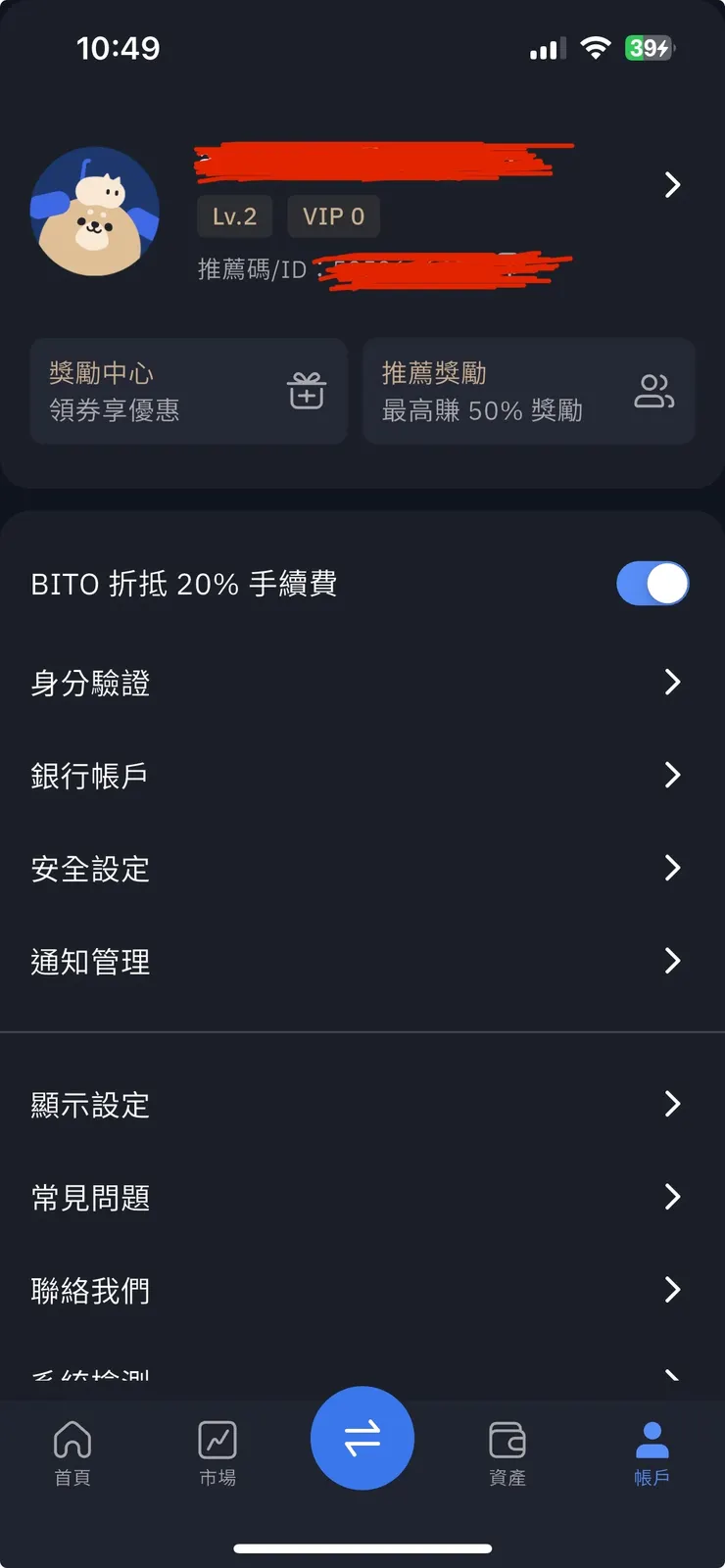Go to 銀行帳戶 settings

tap(362, 776)
